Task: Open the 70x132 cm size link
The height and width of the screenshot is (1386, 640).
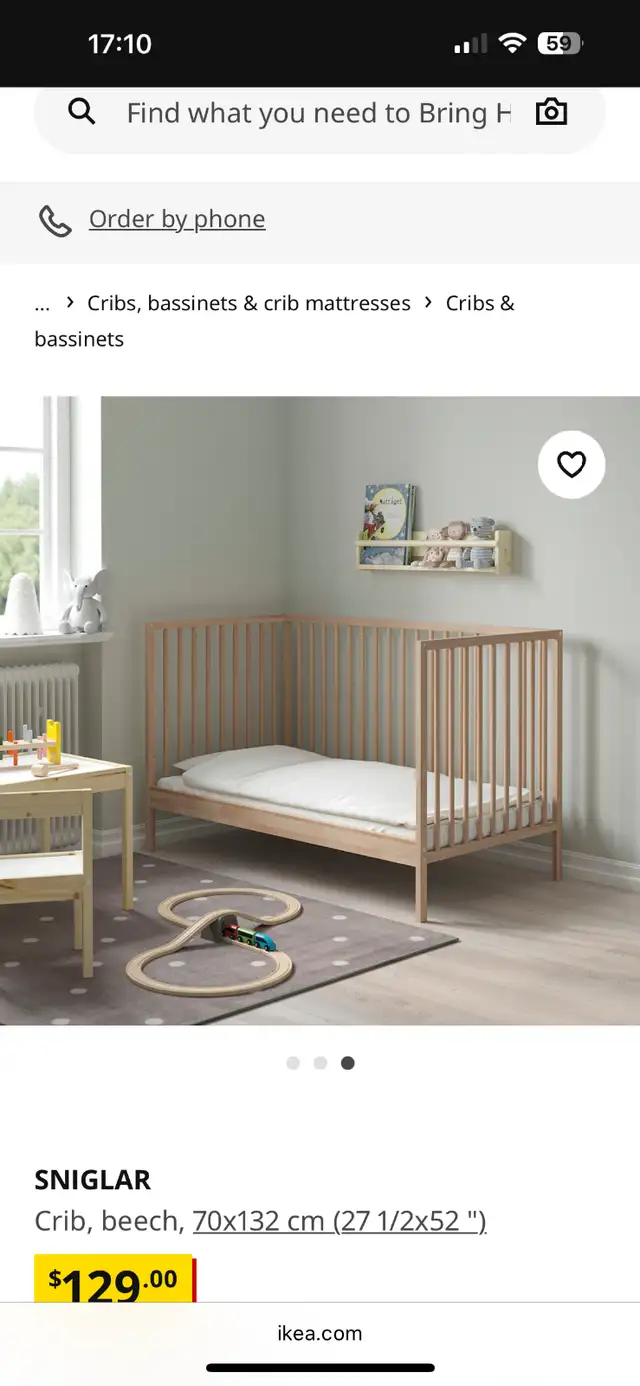Action: [339, 1221]
